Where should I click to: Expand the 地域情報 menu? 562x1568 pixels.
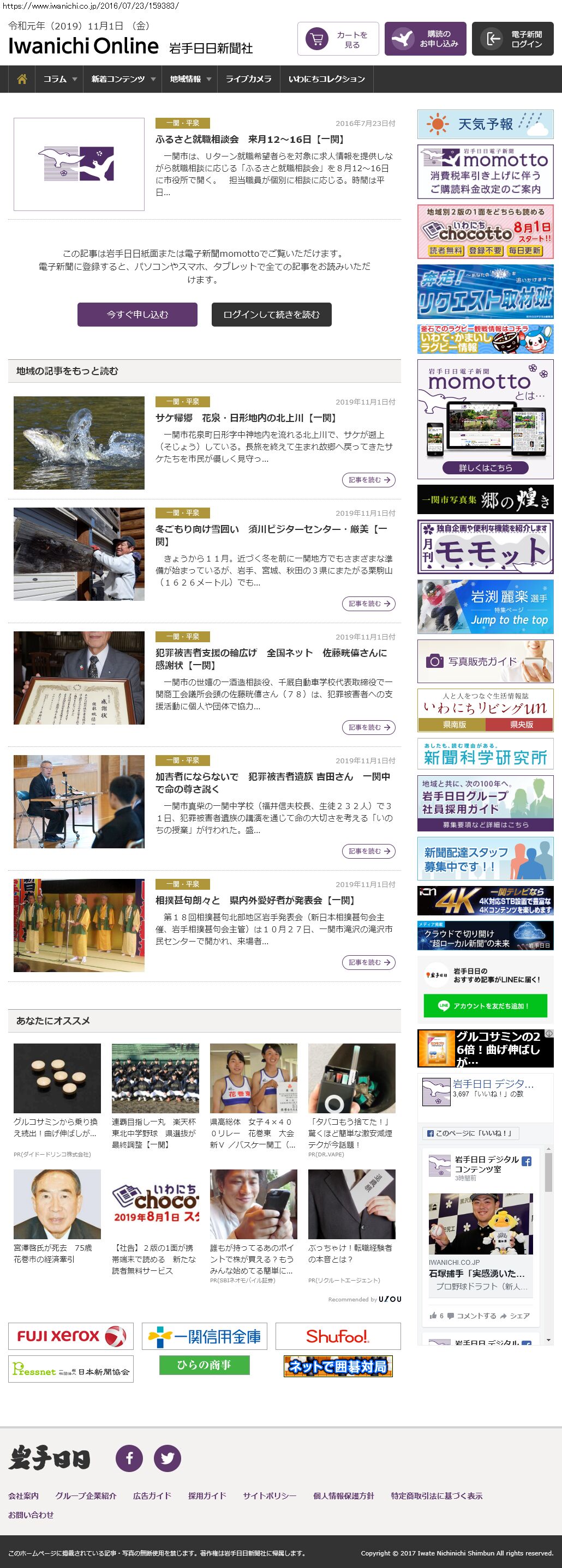pyautogui.click(x=190, y=79)
